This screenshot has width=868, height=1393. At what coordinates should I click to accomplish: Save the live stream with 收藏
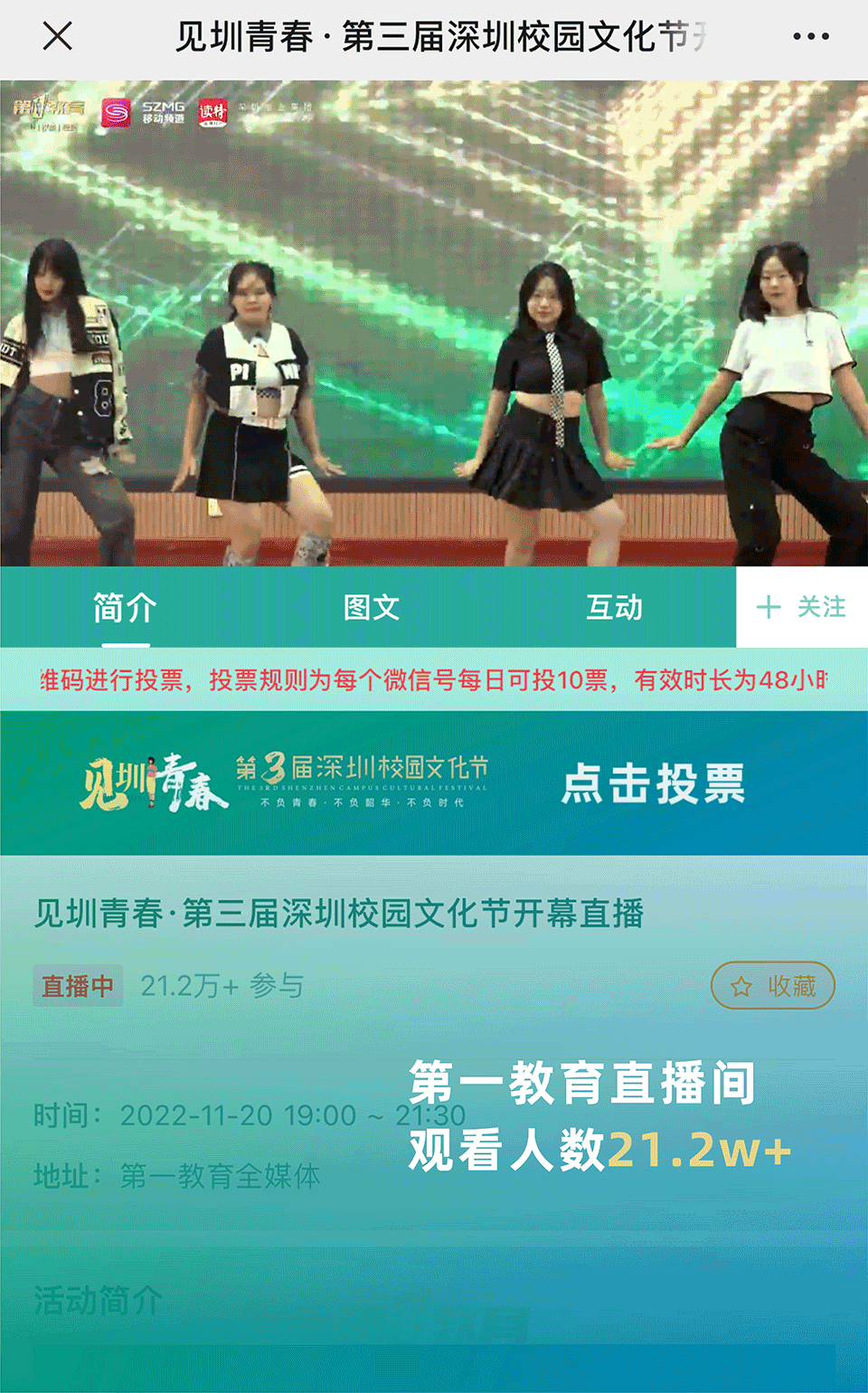click(x=773, y=986)
